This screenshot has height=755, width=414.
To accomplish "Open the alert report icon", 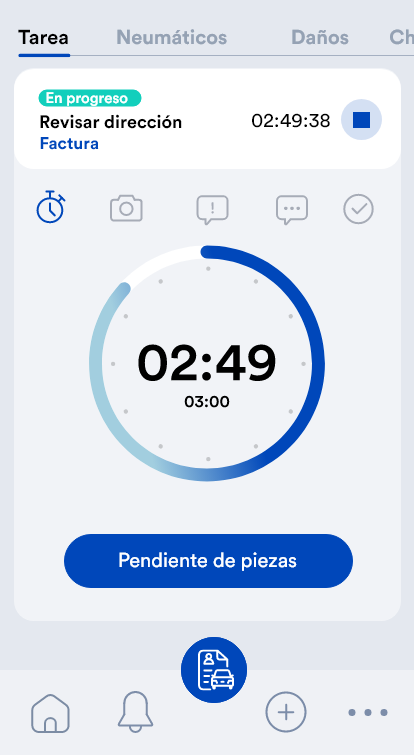I will pos(212,209).
